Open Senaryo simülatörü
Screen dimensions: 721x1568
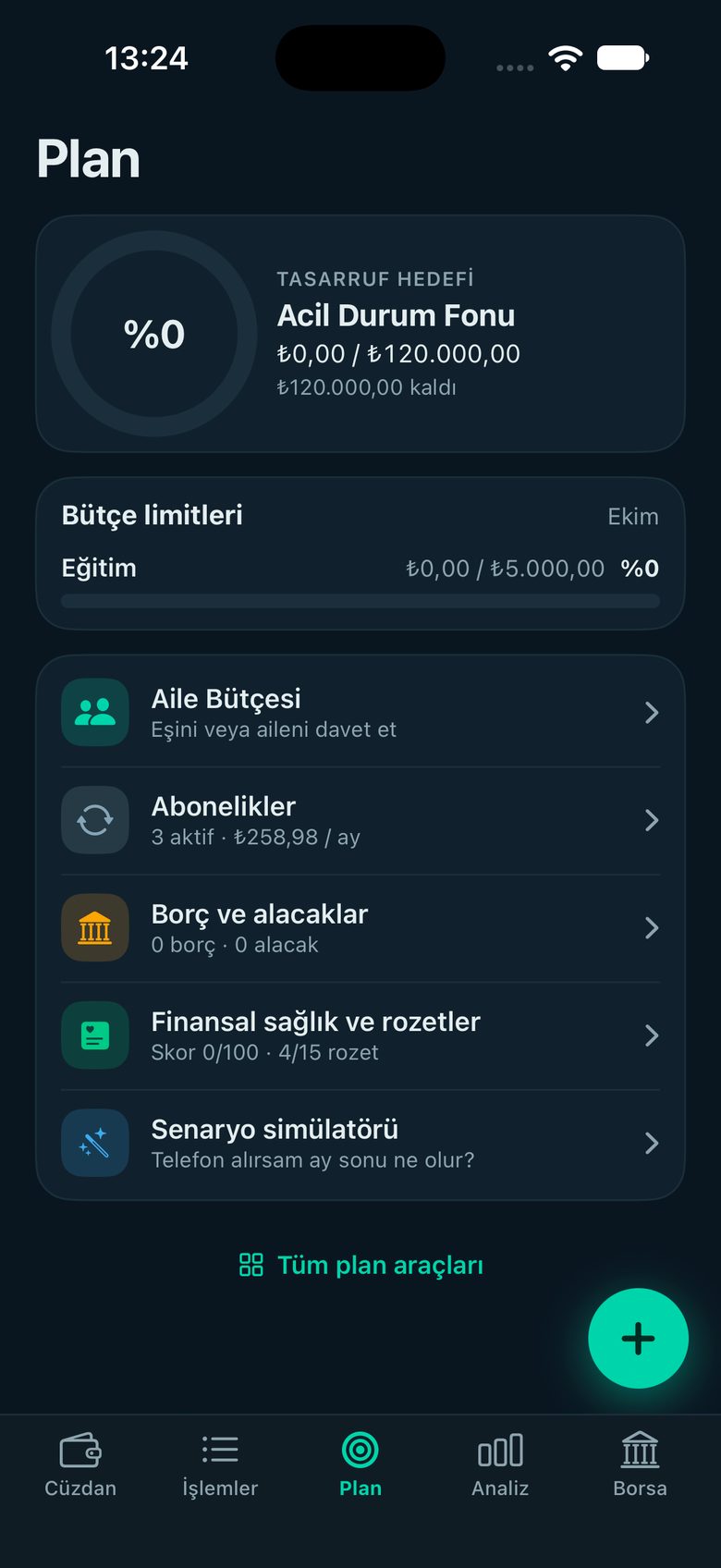tap(360, 1143)
